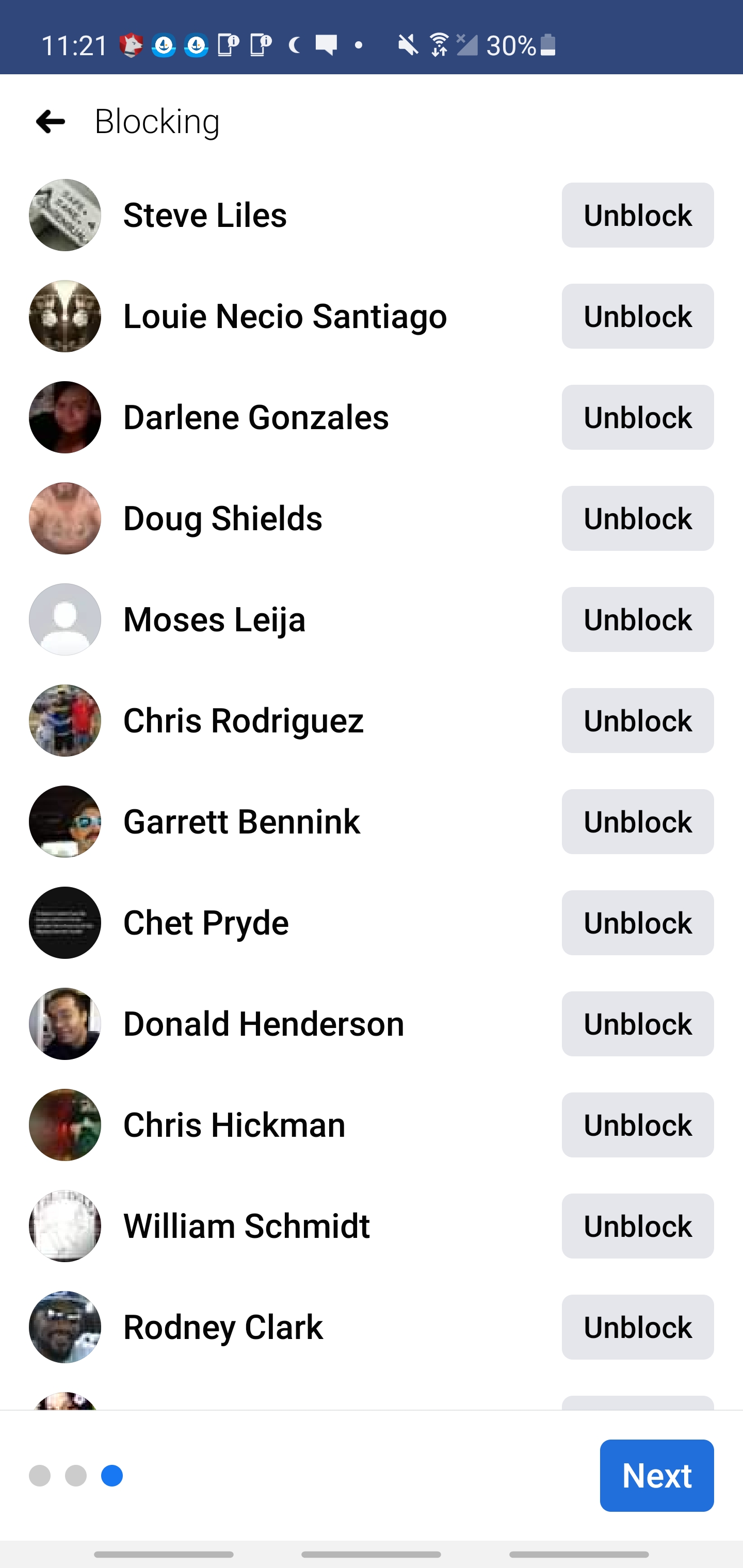
Task: Go back from the Blocking screen
Action: [51, 121]
